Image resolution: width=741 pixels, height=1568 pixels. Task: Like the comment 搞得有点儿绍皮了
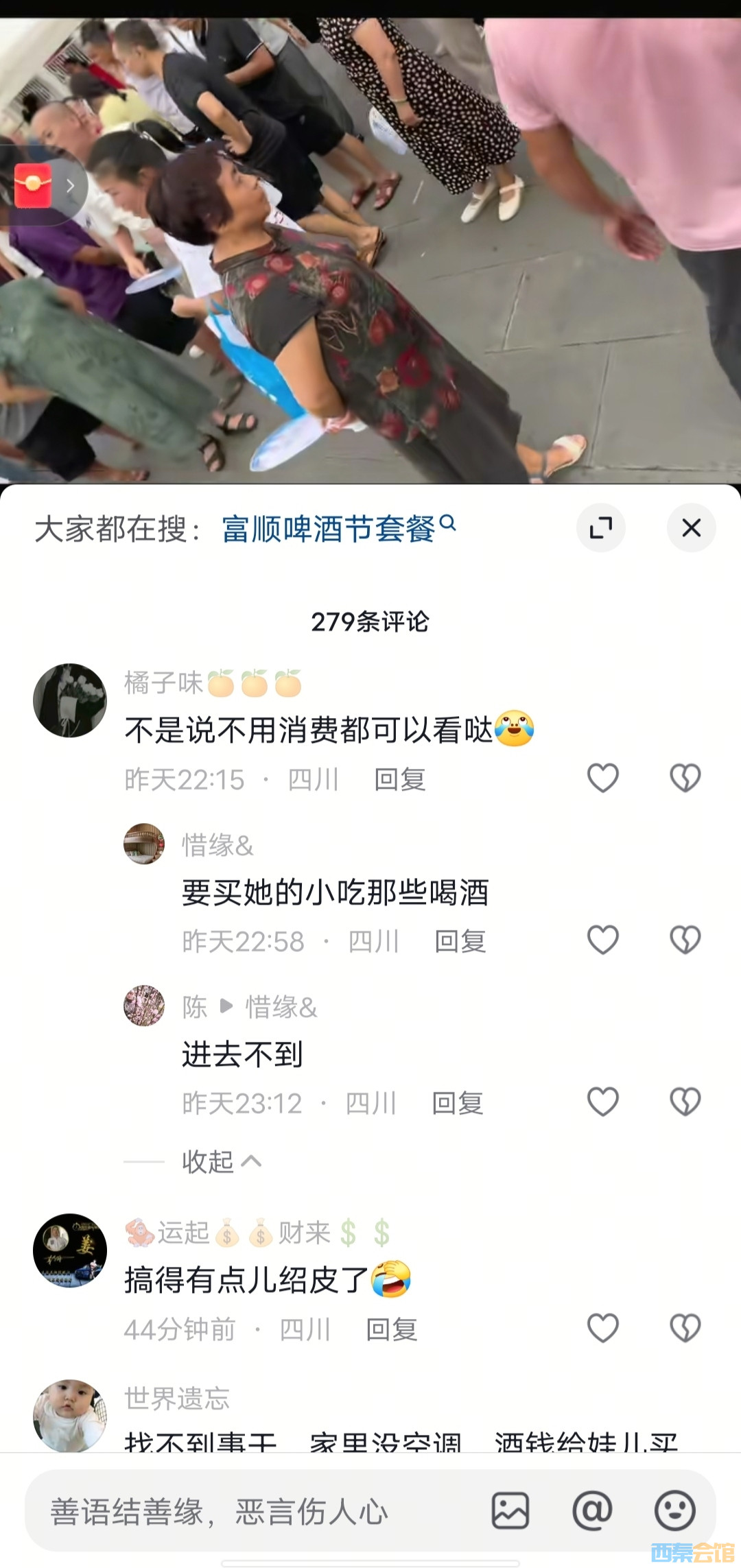602,1328
